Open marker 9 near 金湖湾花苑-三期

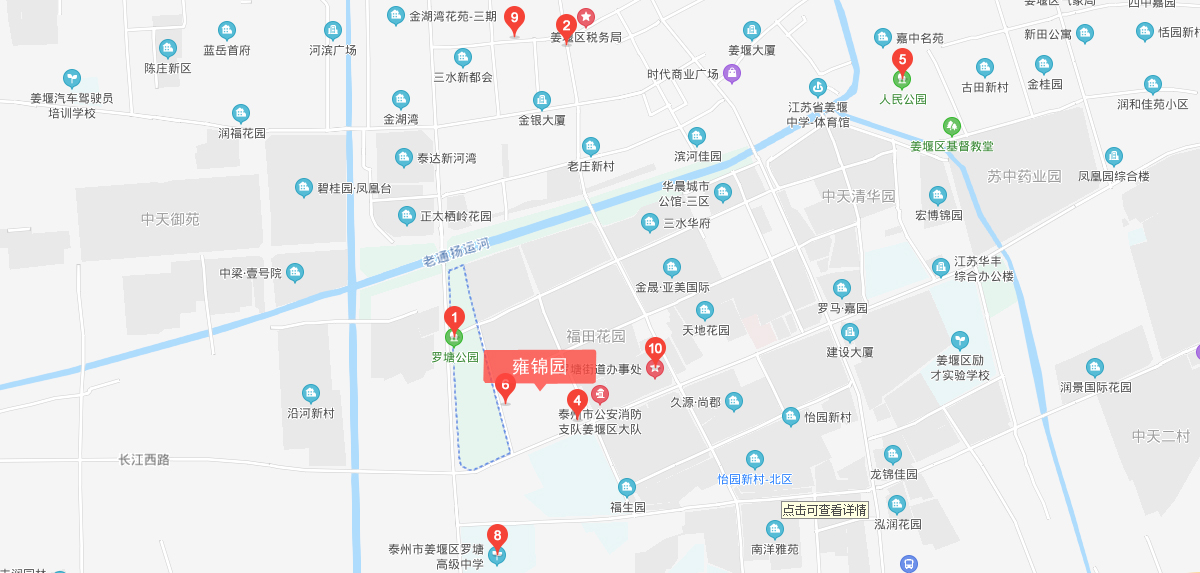click(515, 18)
